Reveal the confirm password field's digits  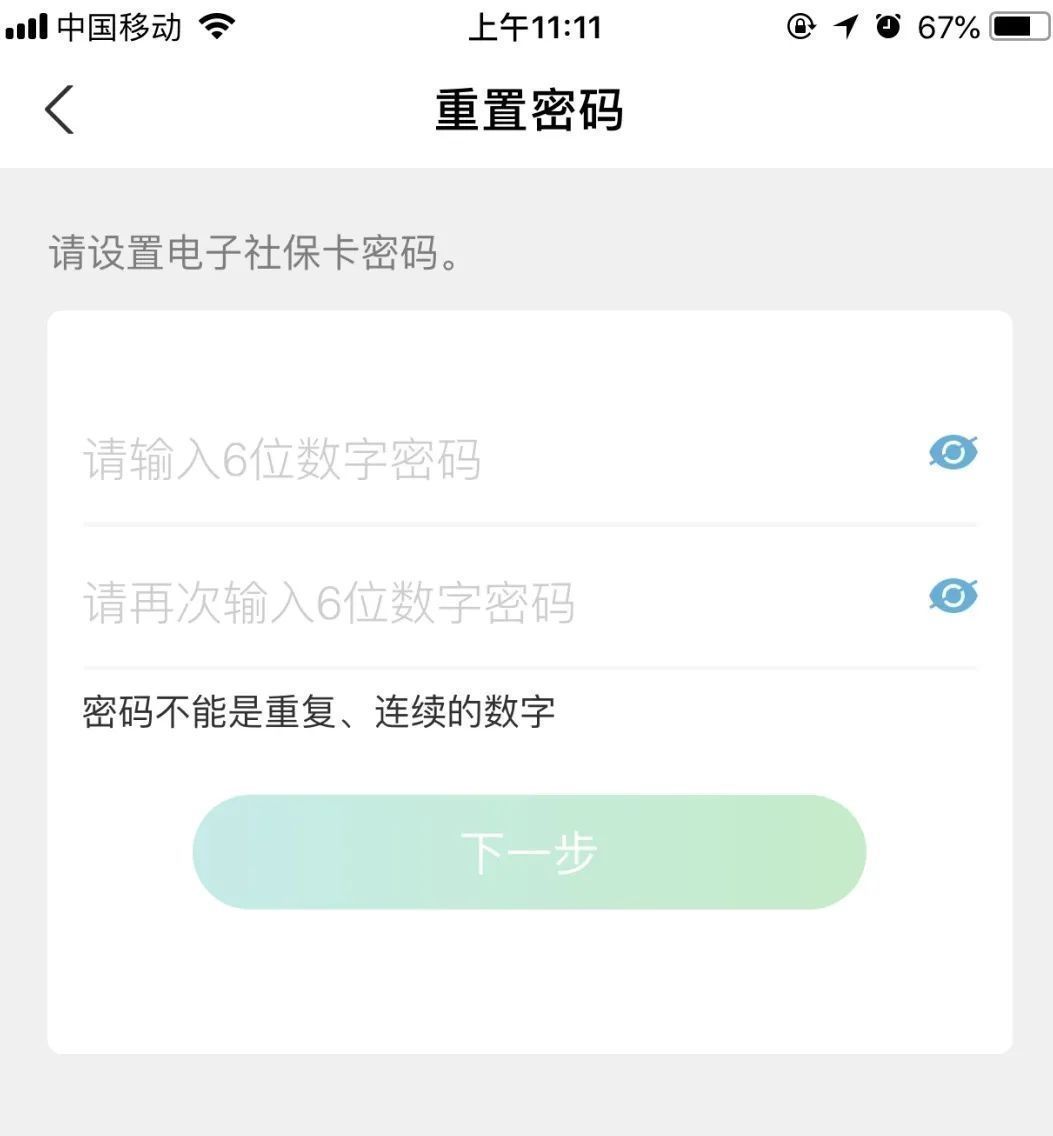952,596
